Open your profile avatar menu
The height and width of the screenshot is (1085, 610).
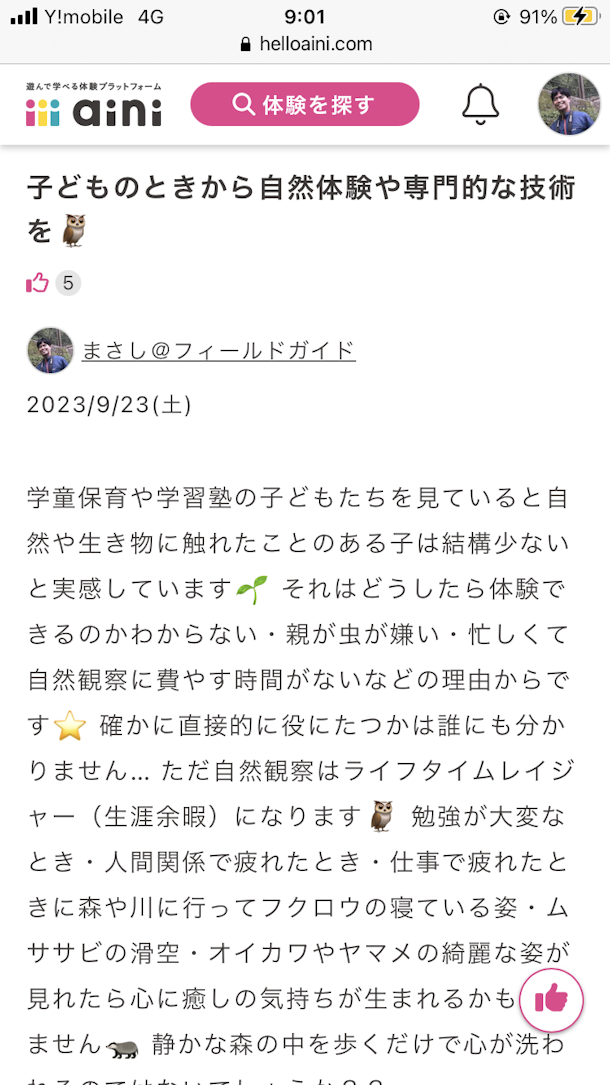(569, 104)
